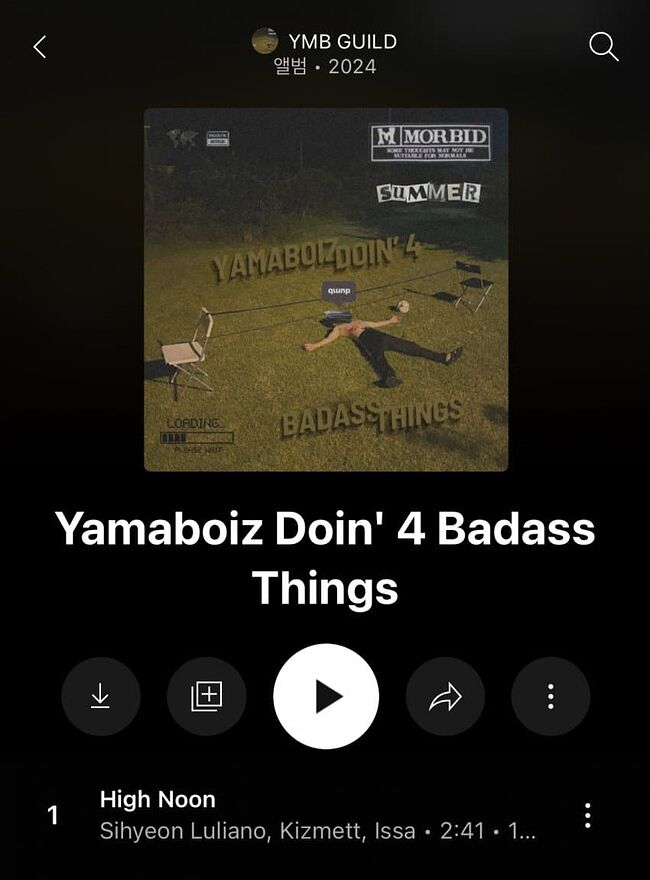Download the album for offline listening
Image resolution: width=650 pixels, height=880 pixels.
tap(101, 696)
